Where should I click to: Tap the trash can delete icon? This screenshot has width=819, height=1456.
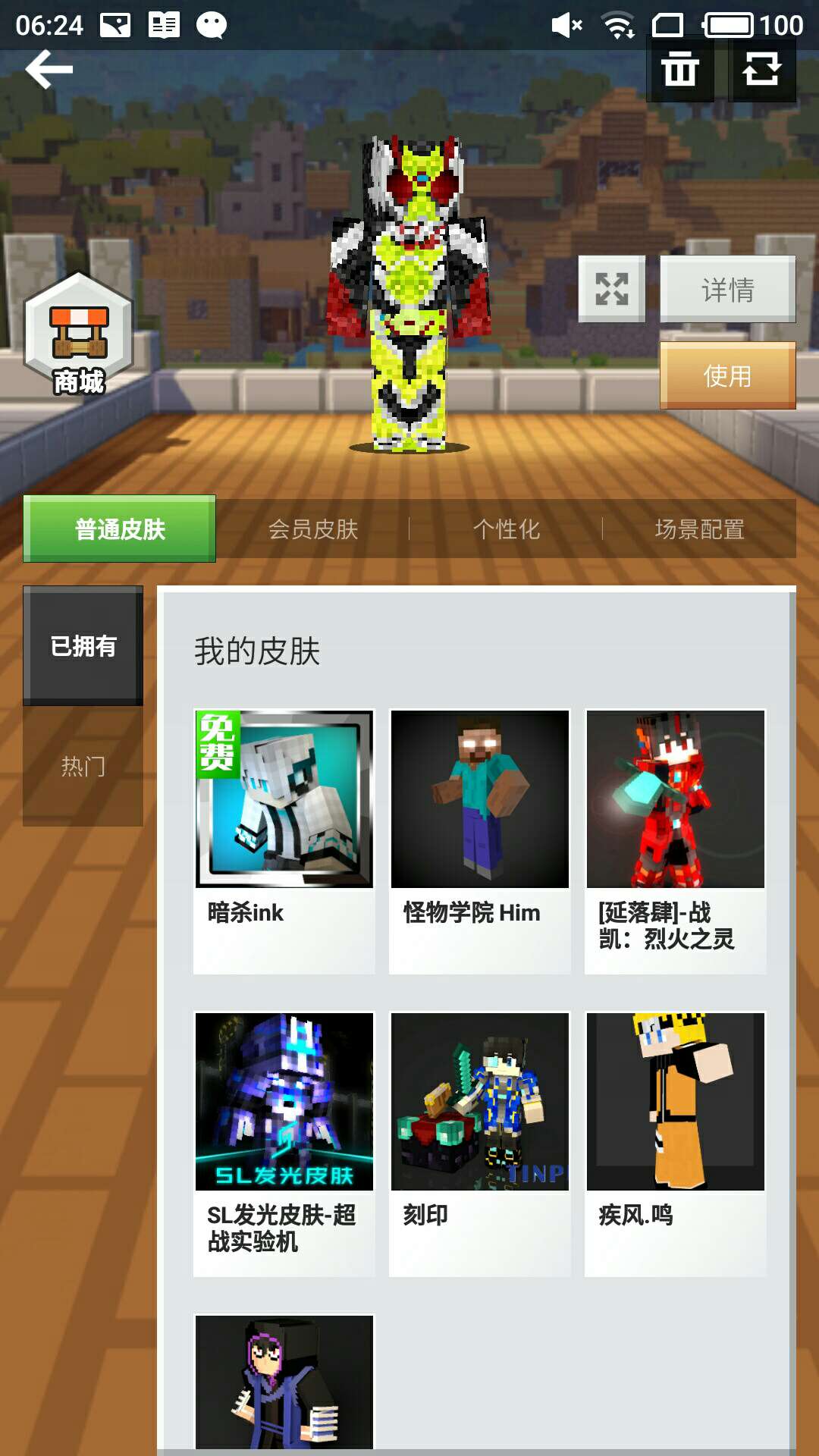click(x=679, y=70)
